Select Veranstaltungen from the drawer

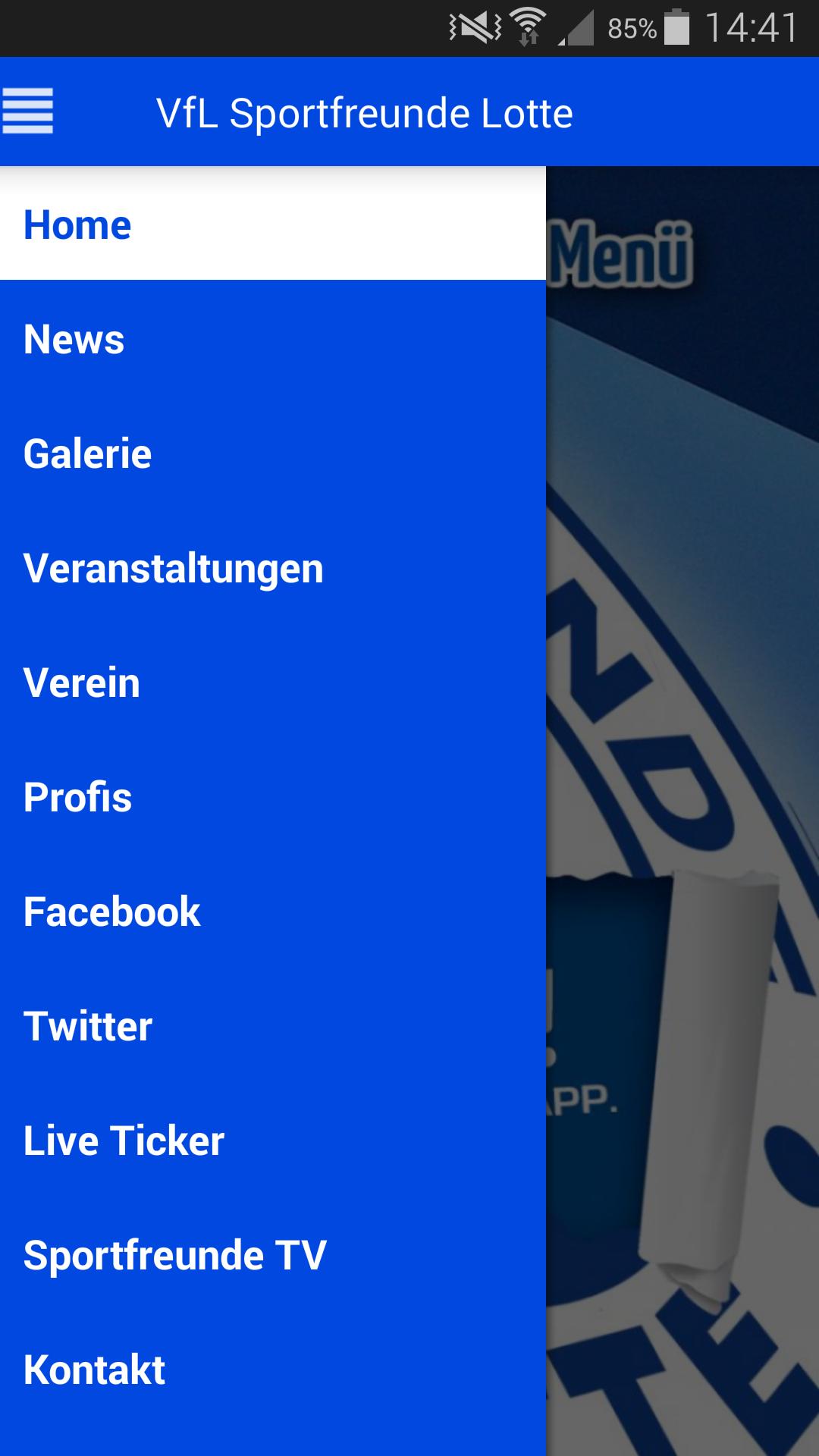tap(173, 569)
